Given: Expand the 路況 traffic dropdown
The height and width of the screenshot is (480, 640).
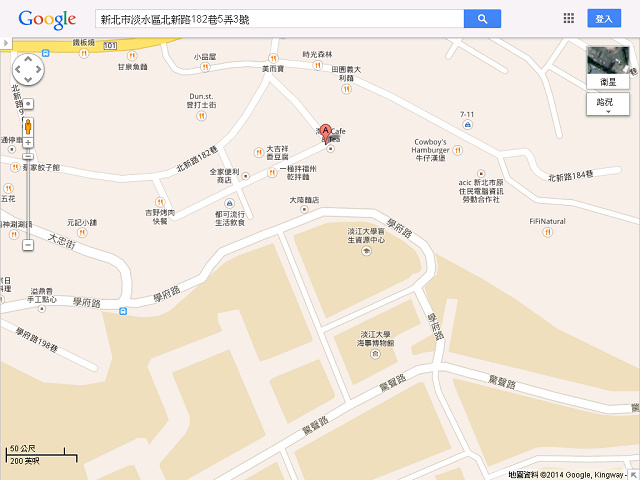Looking at the screenshot, I should coord(608,105).
